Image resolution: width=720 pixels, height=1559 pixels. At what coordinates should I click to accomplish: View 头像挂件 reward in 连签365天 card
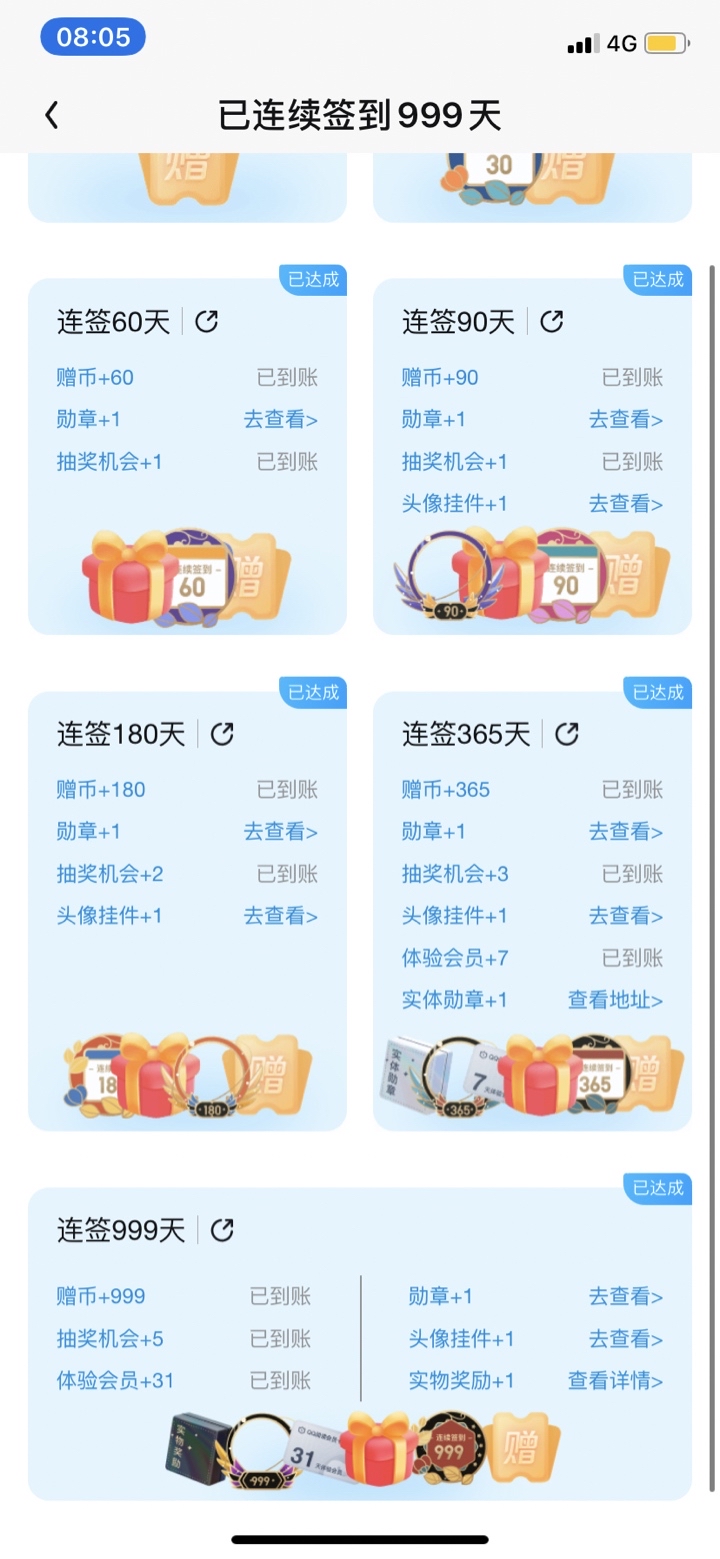625,916
